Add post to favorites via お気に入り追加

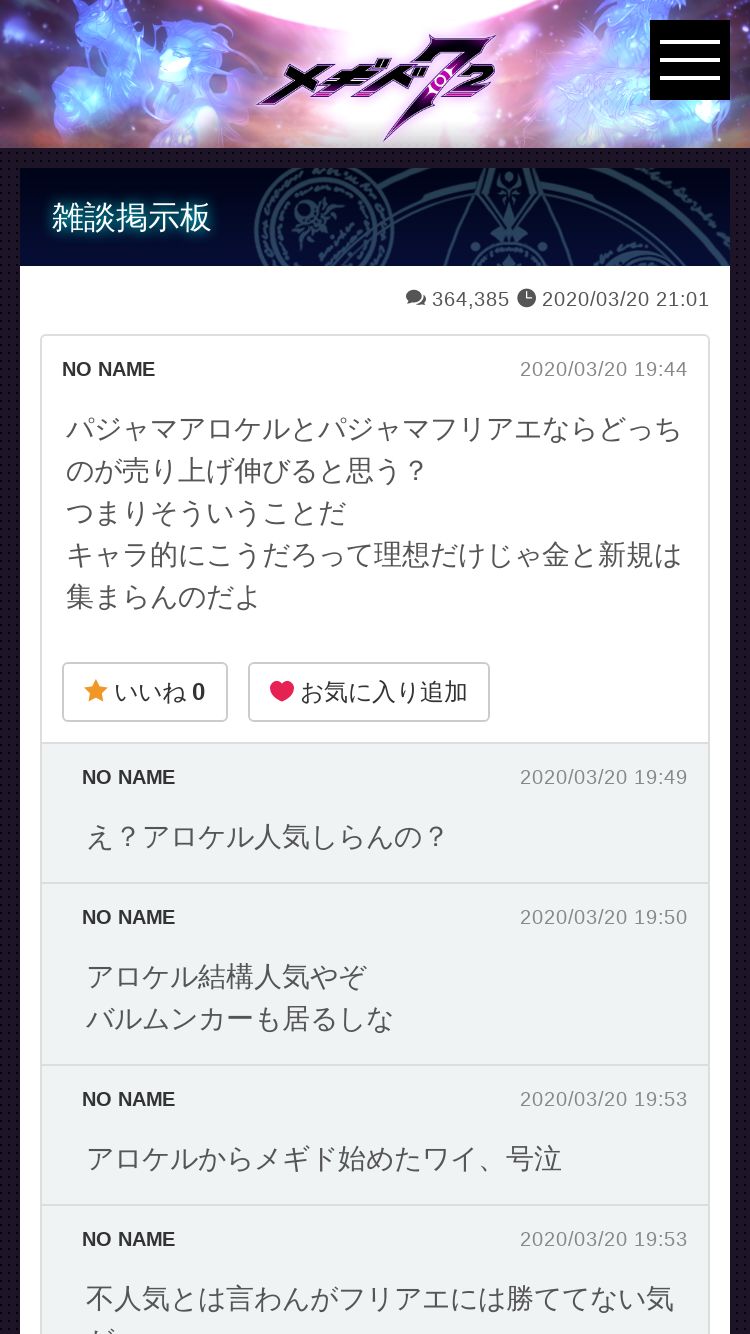369,692
